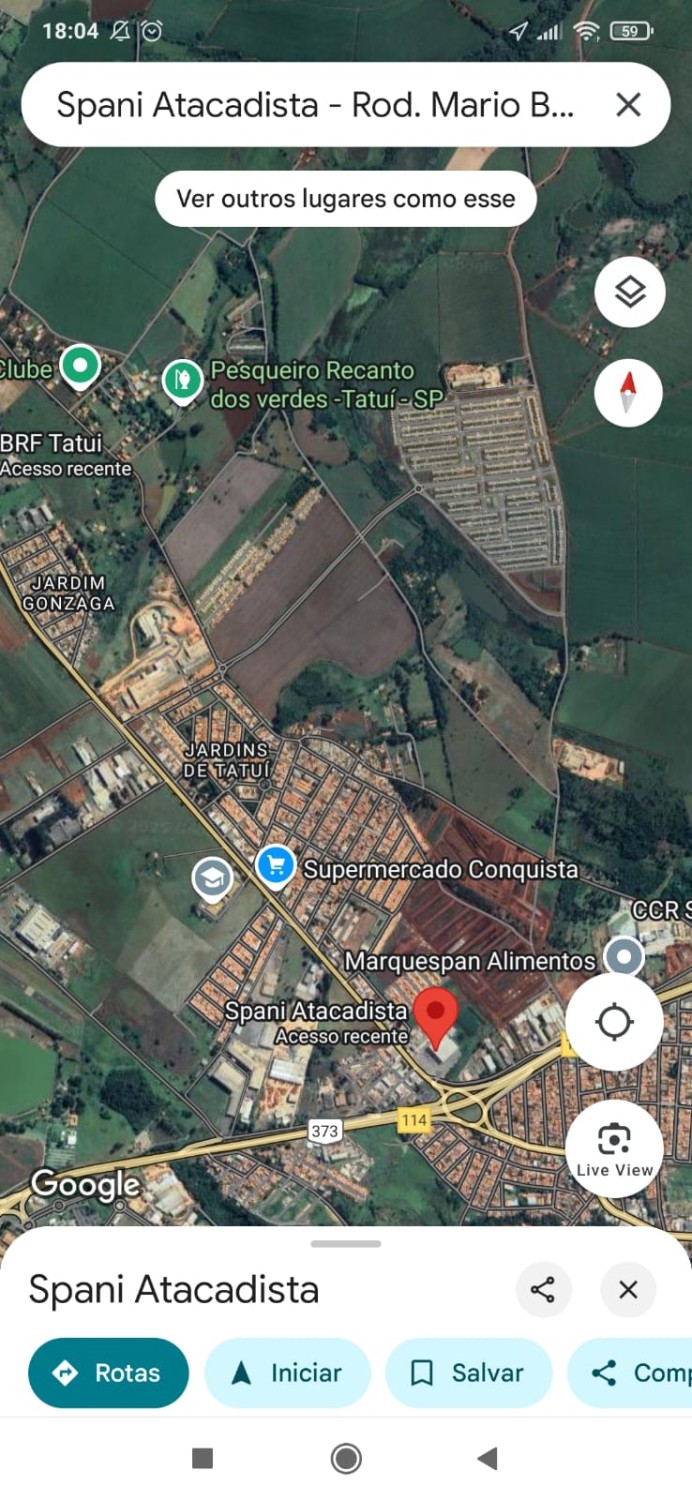Screen dimensions: 692x1500
Task: Clear the Spani Atacadista search query
Action: click(x=628, y=105)
